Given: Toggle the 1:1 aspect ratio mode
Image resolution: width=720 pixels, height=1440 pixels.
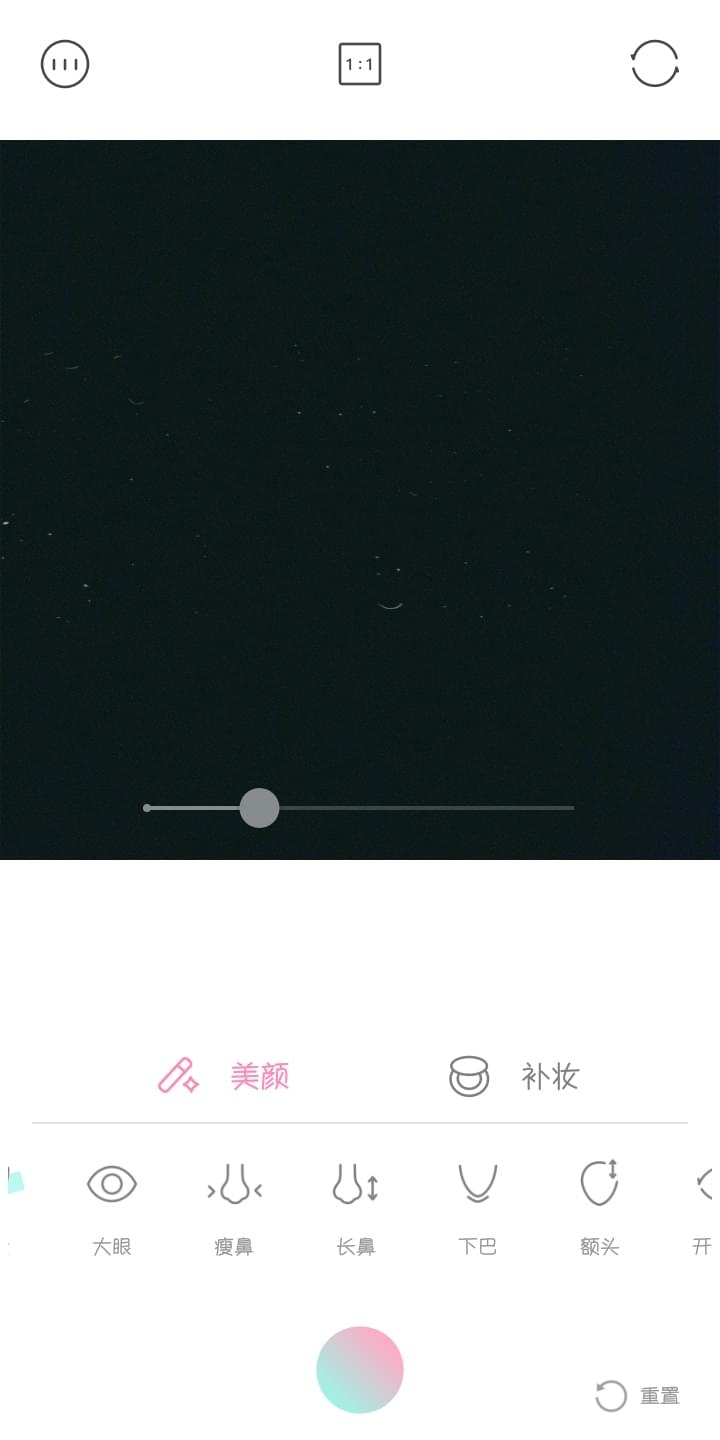Looking at the screenshot, I should click(358, 62).
